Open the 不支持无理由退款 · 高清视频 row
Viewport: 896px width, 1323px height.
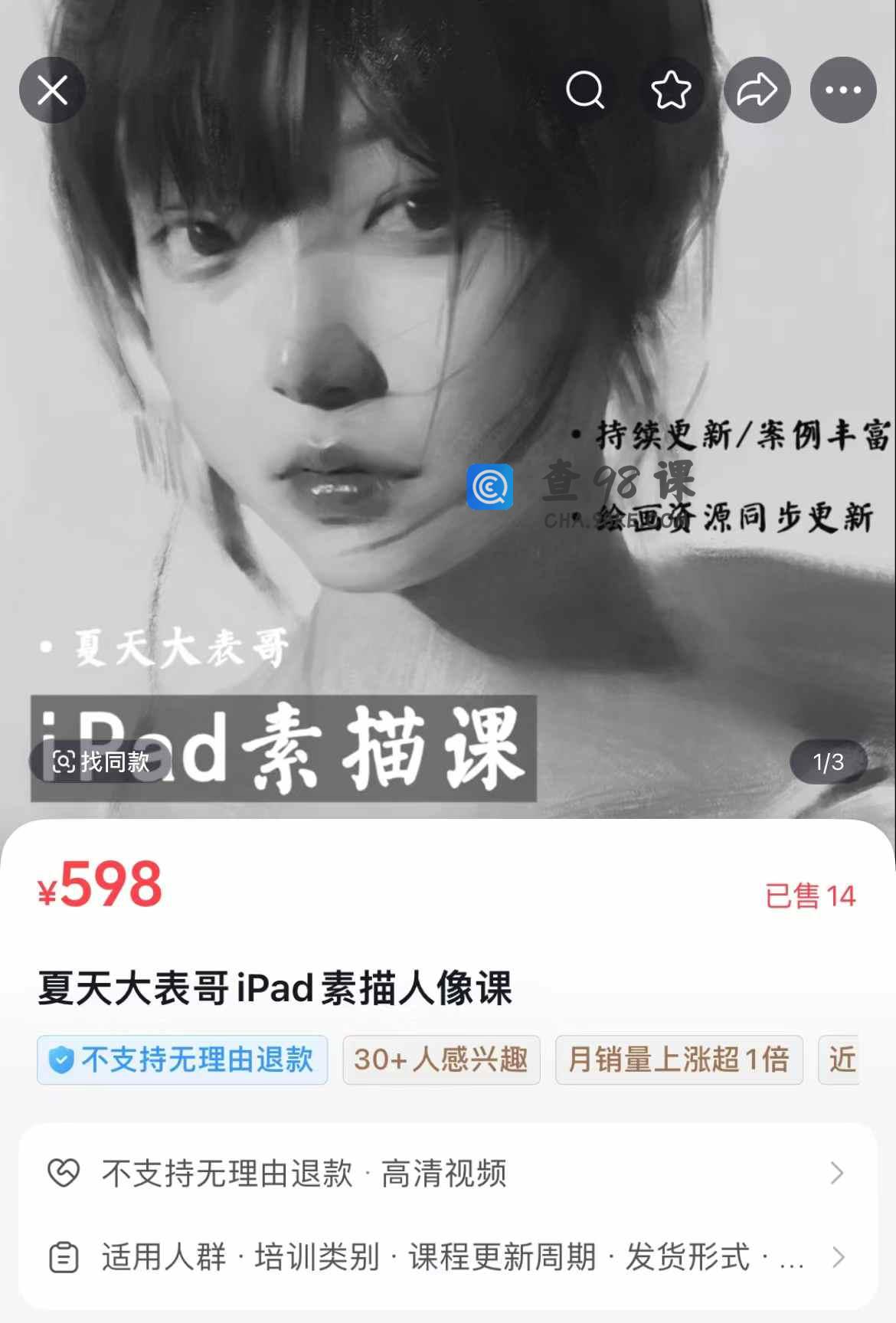coord(447,1173)
